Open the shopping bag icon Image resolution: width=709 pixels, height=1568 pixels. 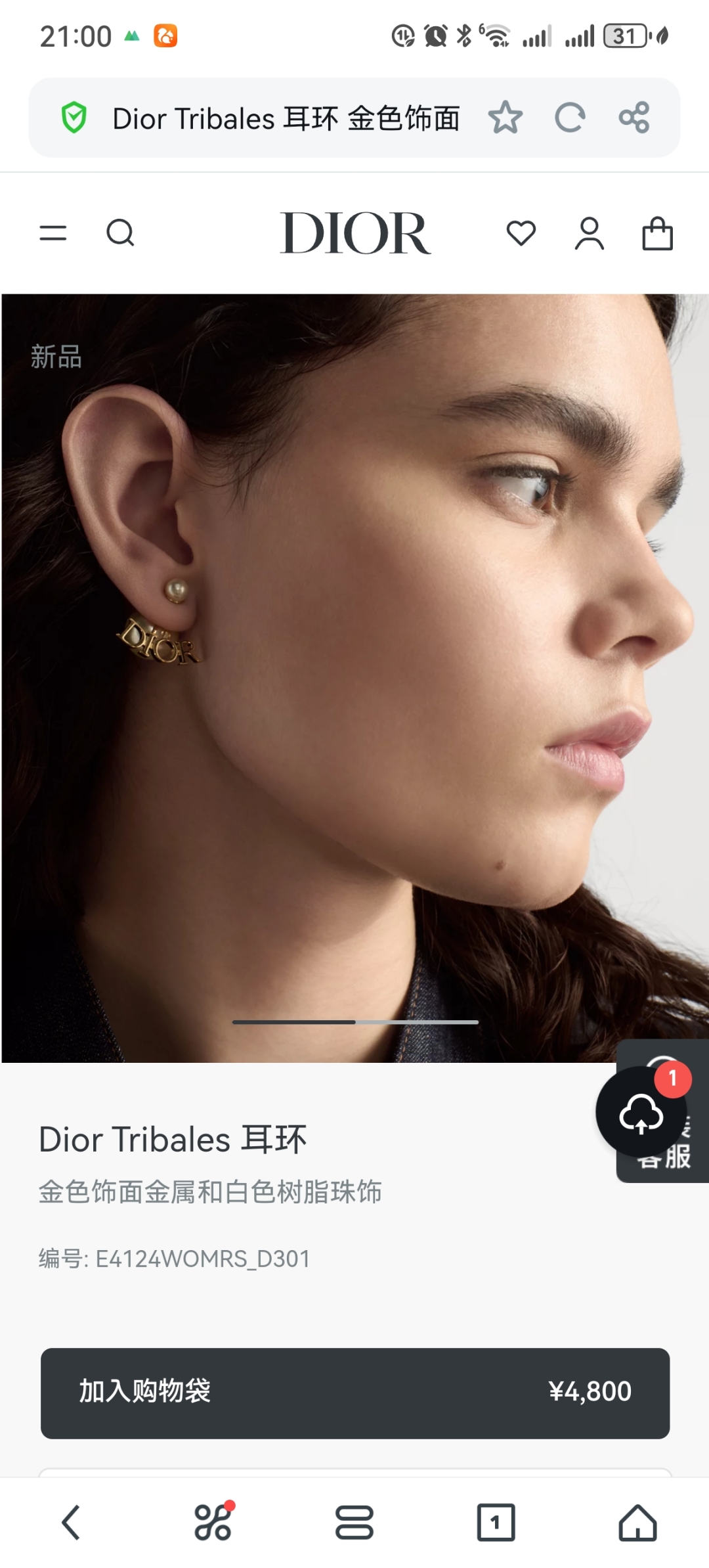click(x=657, y=233)
